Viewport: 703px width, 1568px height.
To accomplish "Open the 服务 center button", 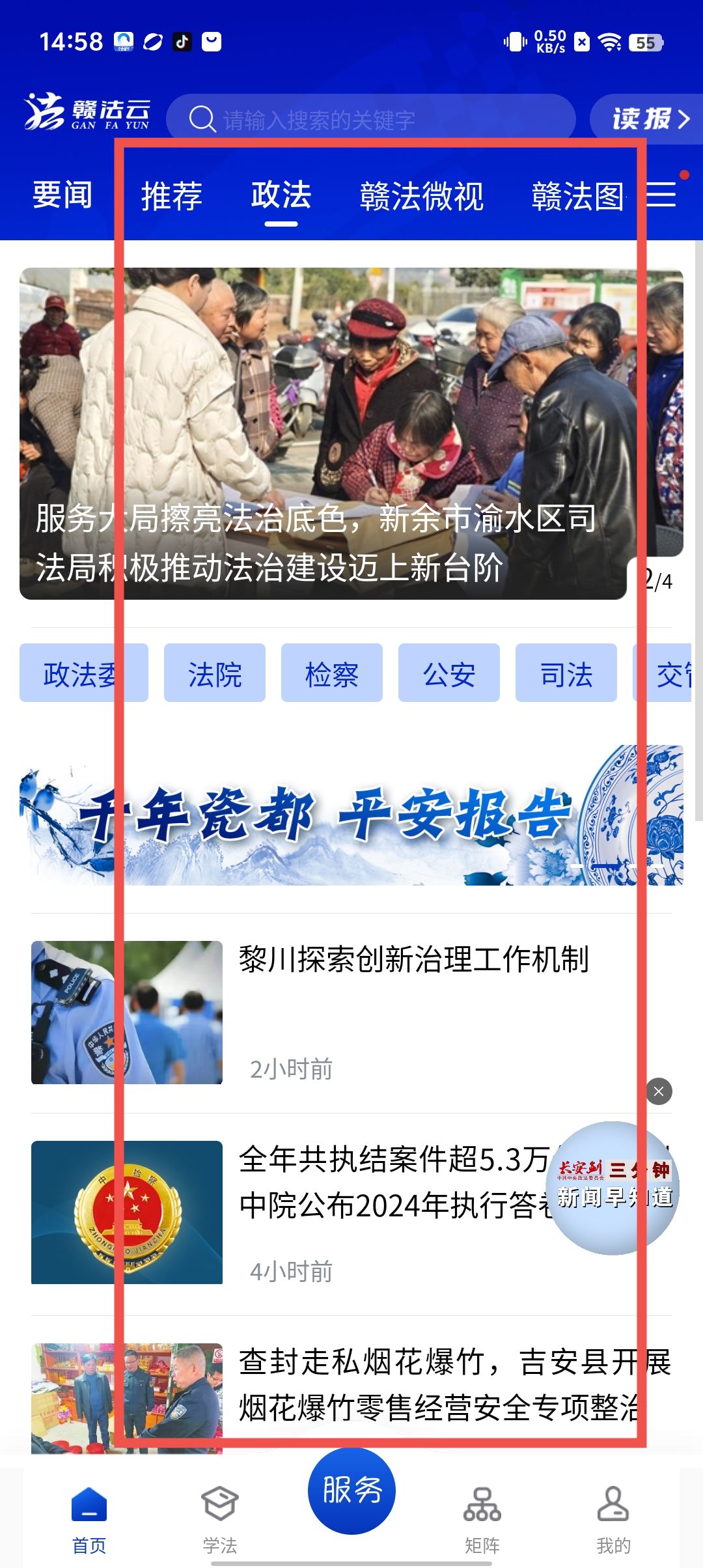I will [351, 1491].
